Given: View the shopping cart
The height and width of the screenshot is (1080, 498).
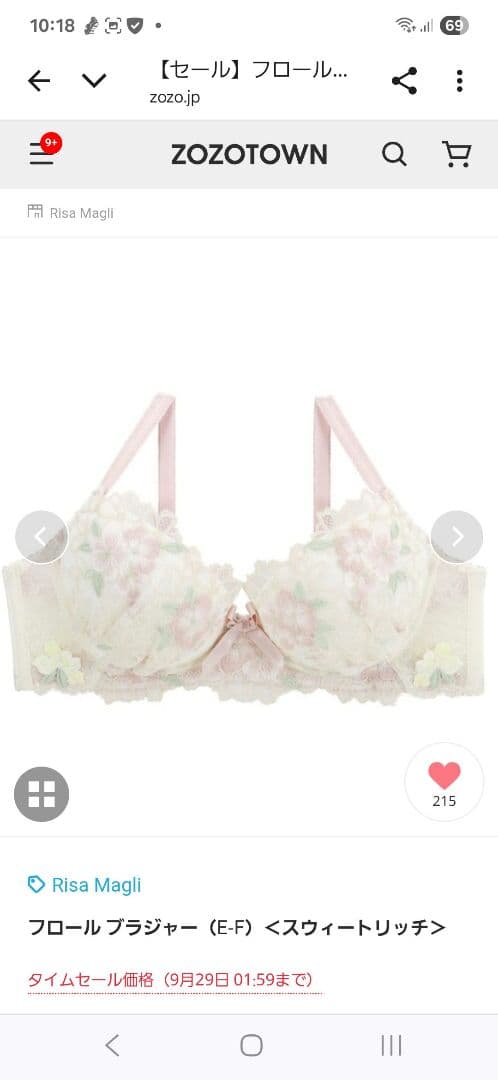Looking at the screenshot, I should [456, 154].
